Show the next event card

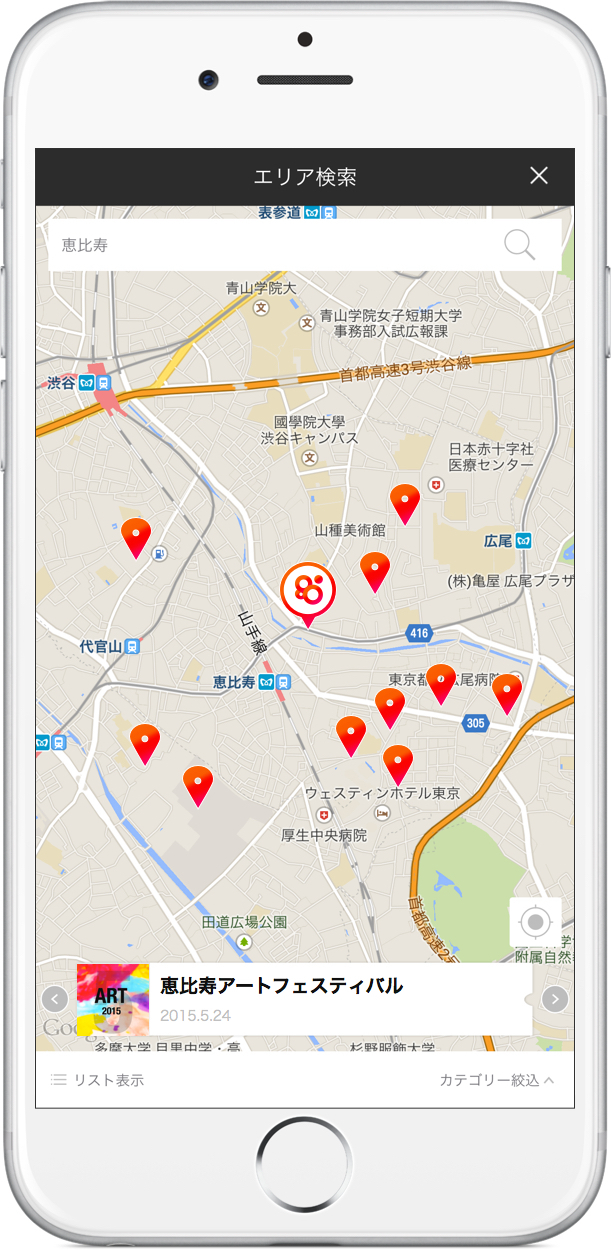(555, 998)
